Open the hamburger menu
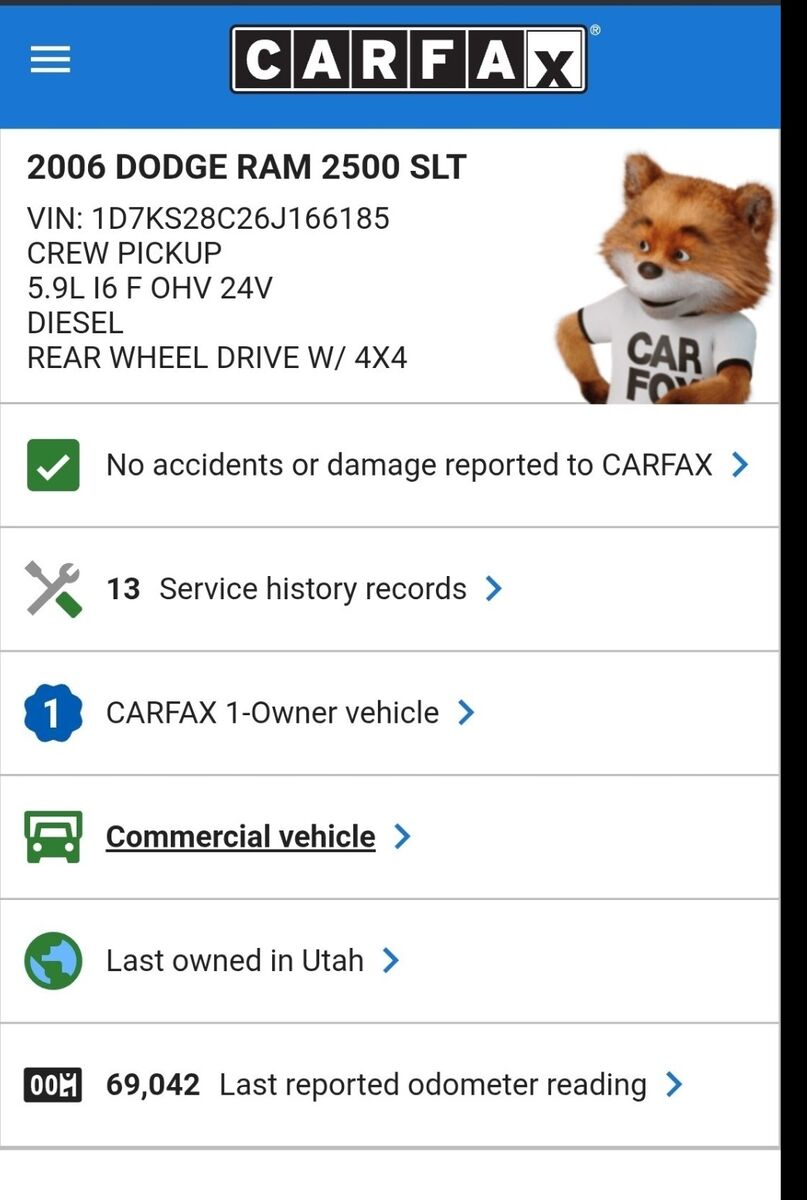Viewport: 807px width, 1200px height. [x=50, y=61]
